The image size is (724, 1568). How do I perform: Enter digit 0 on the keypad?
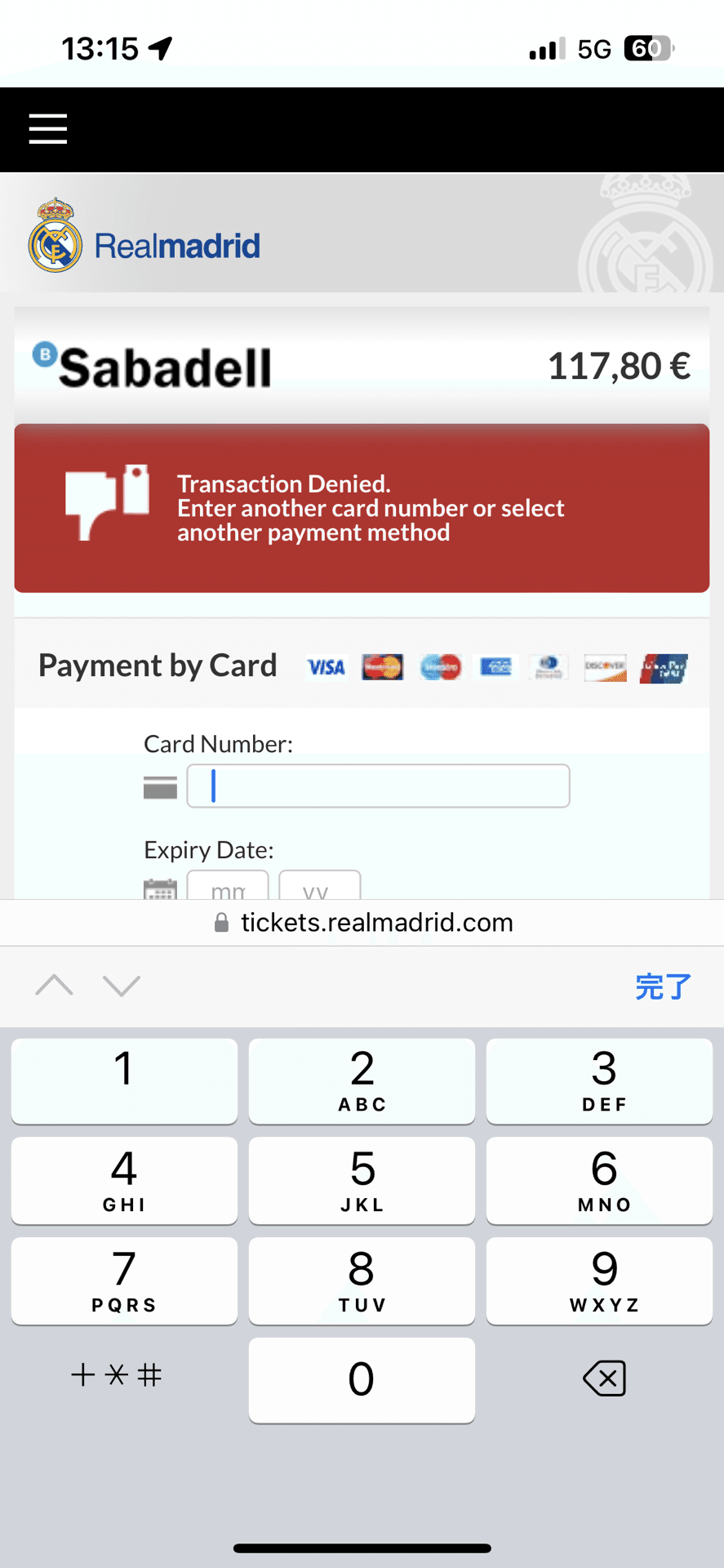pyautogui.click(x=362, y=1379)
